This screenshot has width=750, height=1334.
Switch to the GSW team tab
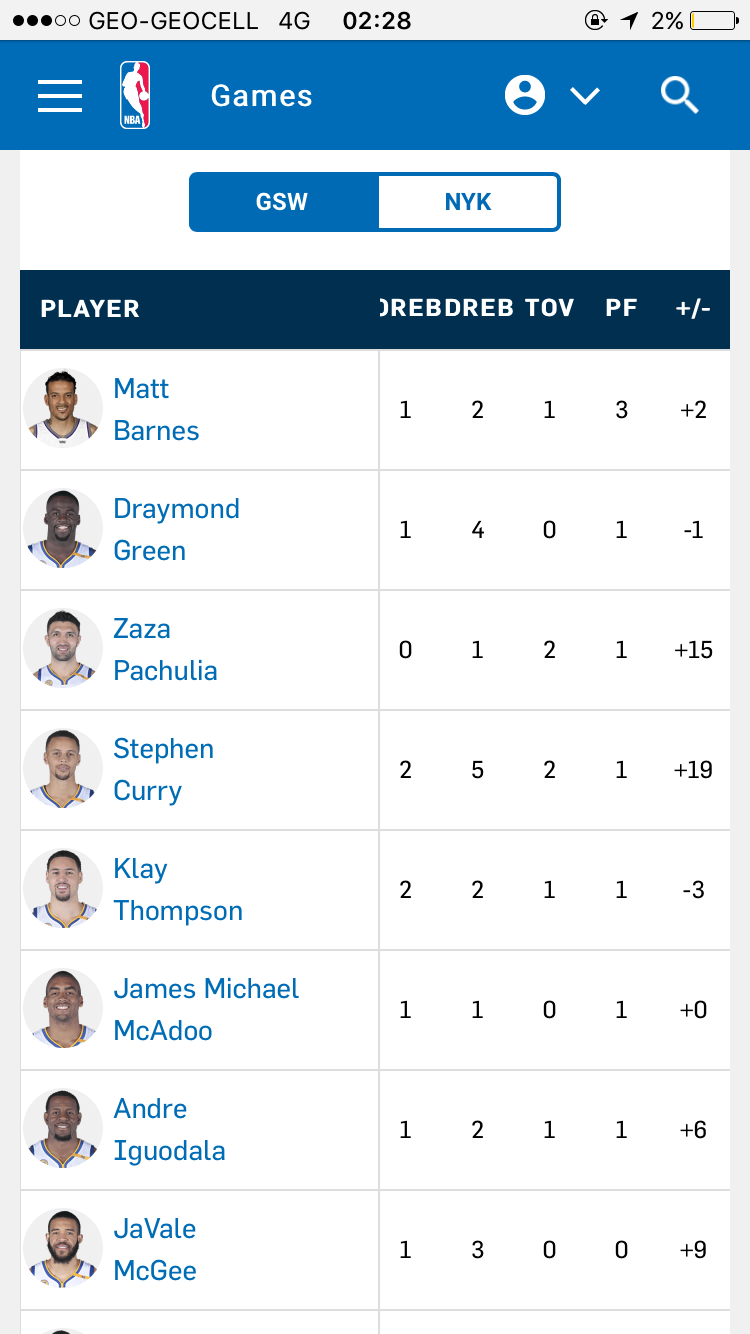tap(283, 202)
